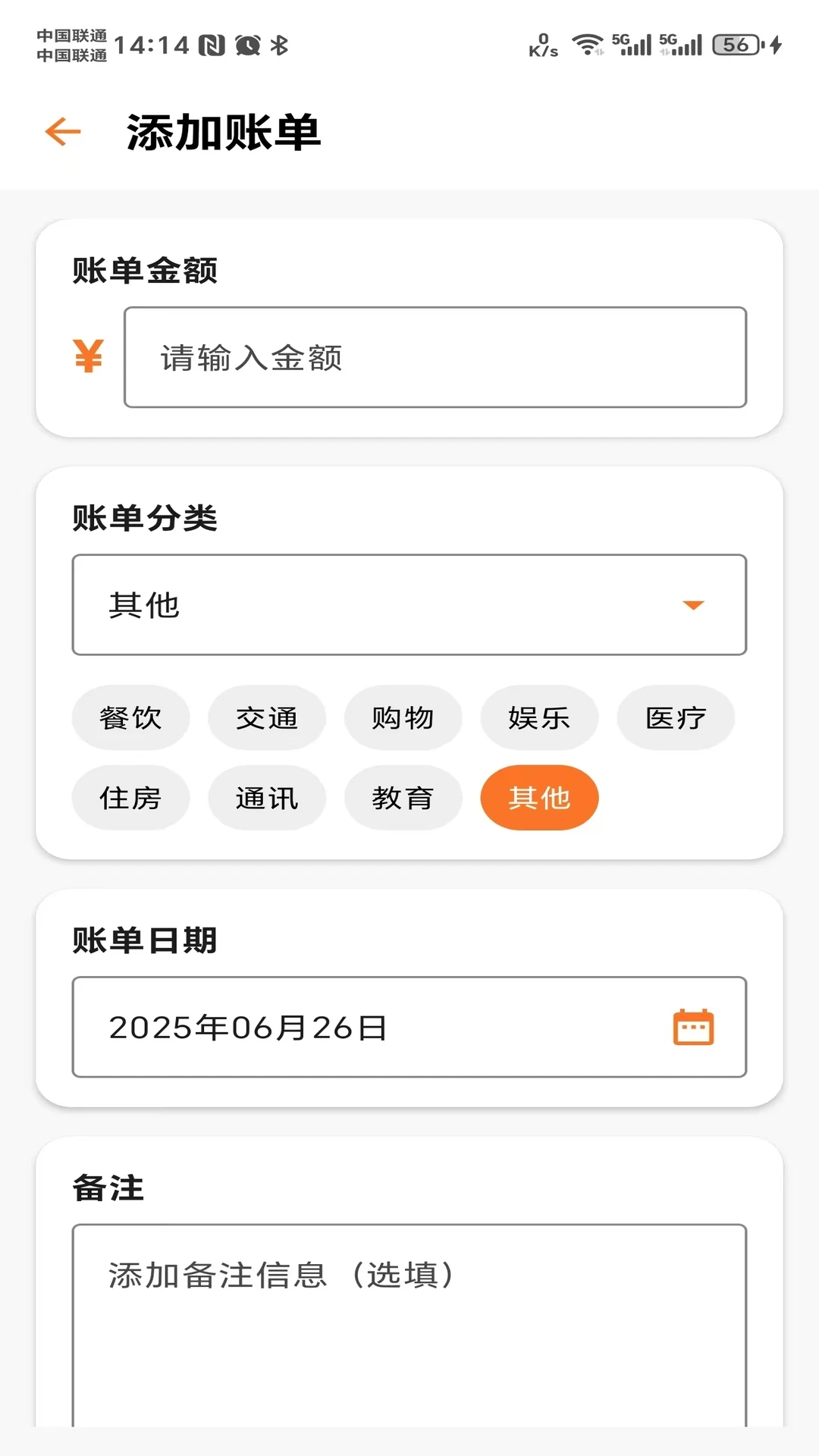Click the dropdown arrow beside 其他

click(x=694, y=604)
